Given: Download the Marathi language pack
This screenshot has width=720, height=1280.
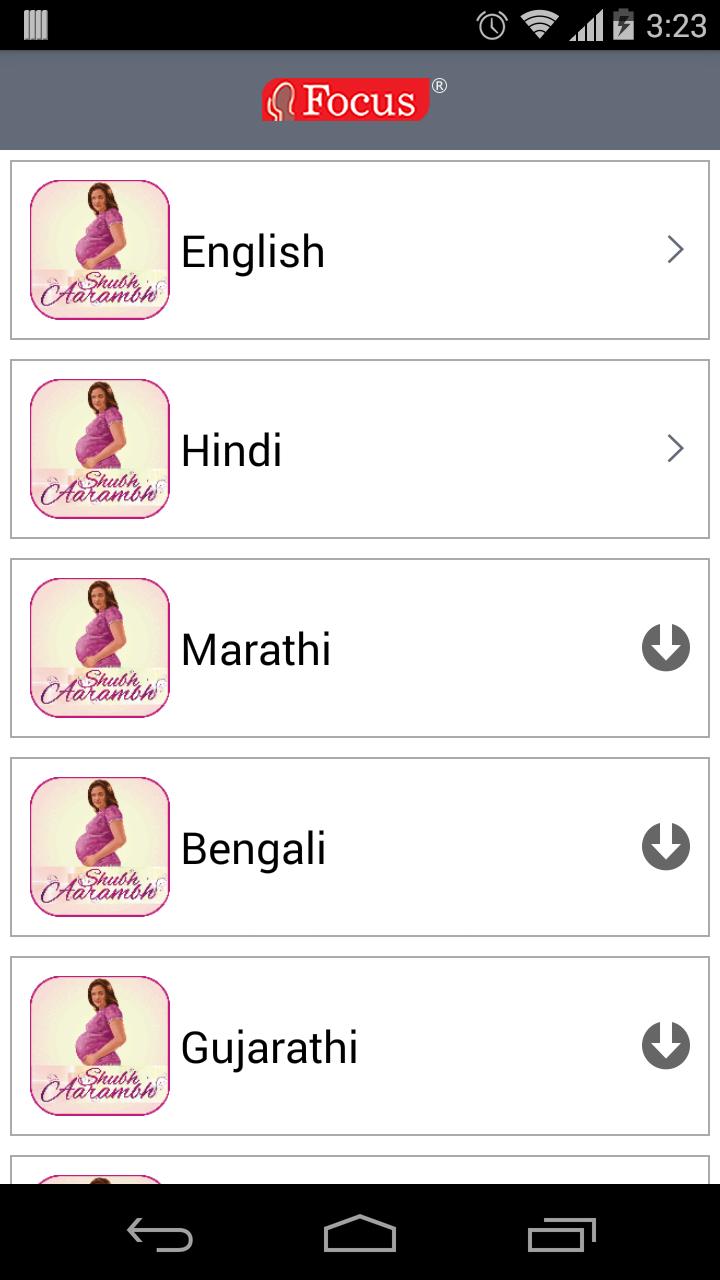Looking at the screenshot, I should click(665, 647).
